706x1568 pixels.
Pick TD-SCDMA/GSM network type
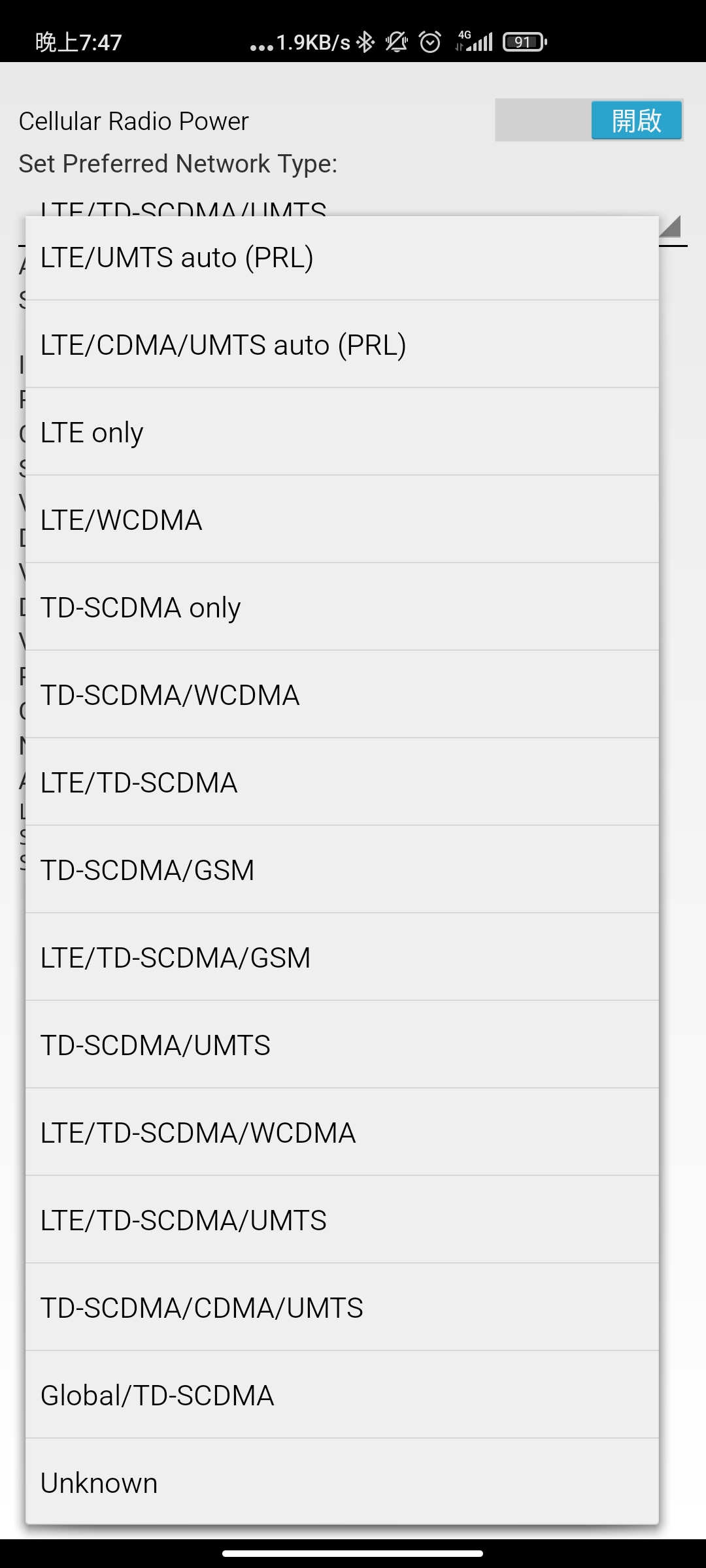[342, 870]
